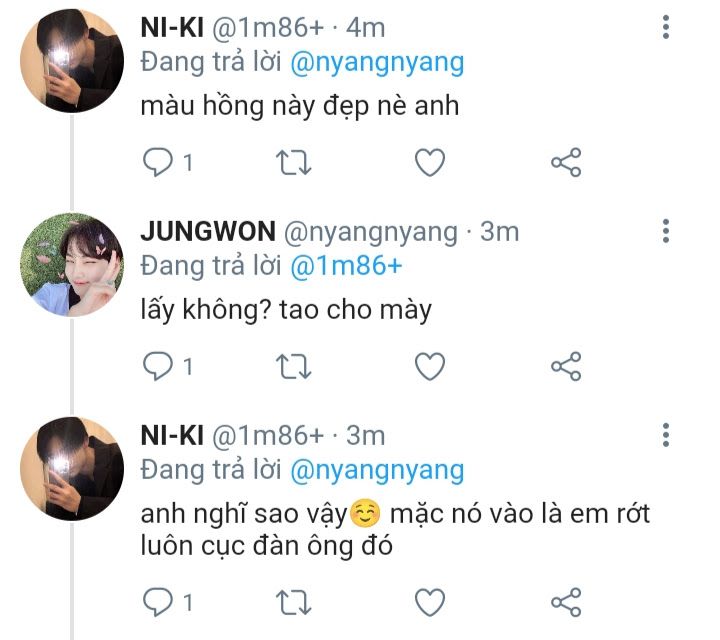Retweet JUNGWON's tweet "lấy không? tao cho mày"
The height and width of the screenshot is (640, 720).
[x=293, y=366]
